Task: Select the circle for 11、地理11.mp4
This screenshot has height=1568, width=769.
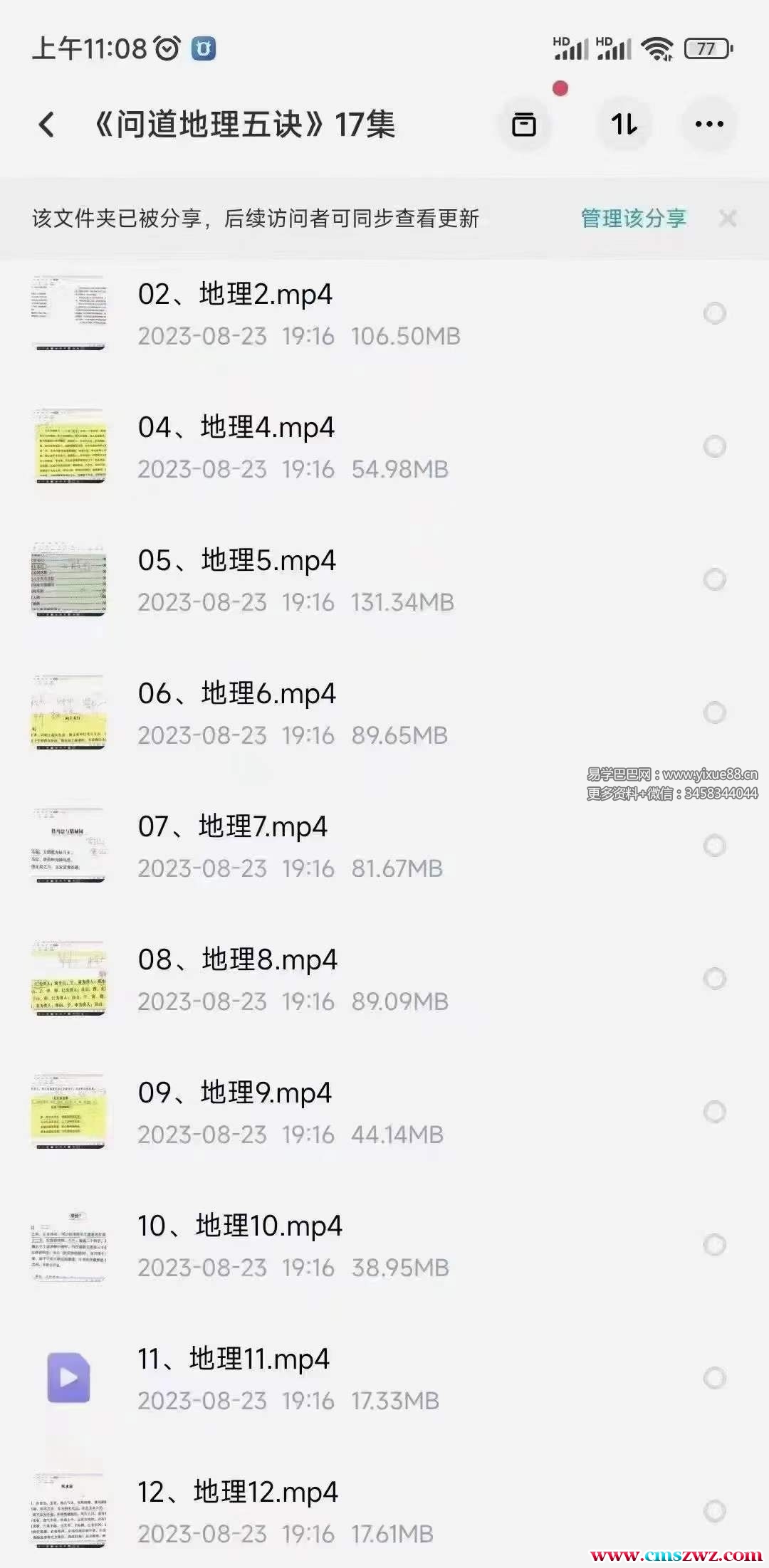Action: click(x=714, y=1378)
